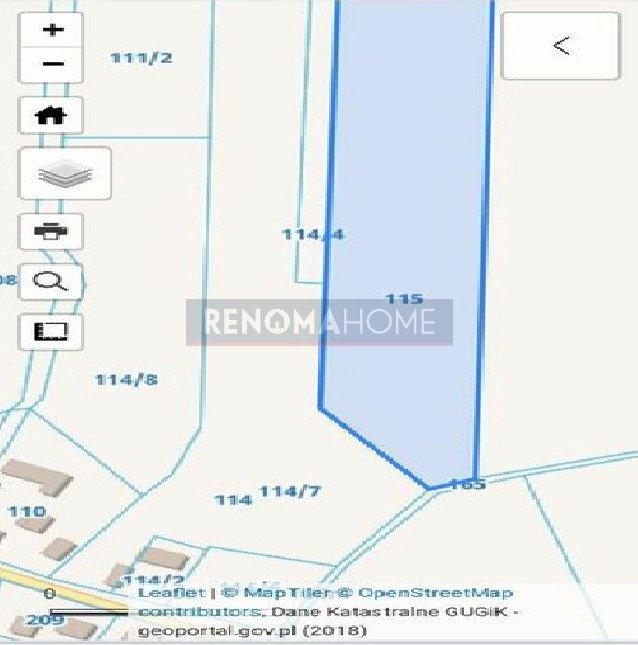Image resolution: width=638 pixels, height=645 pixels.
Task: Print the current map
Action: [x=51, y=231]
